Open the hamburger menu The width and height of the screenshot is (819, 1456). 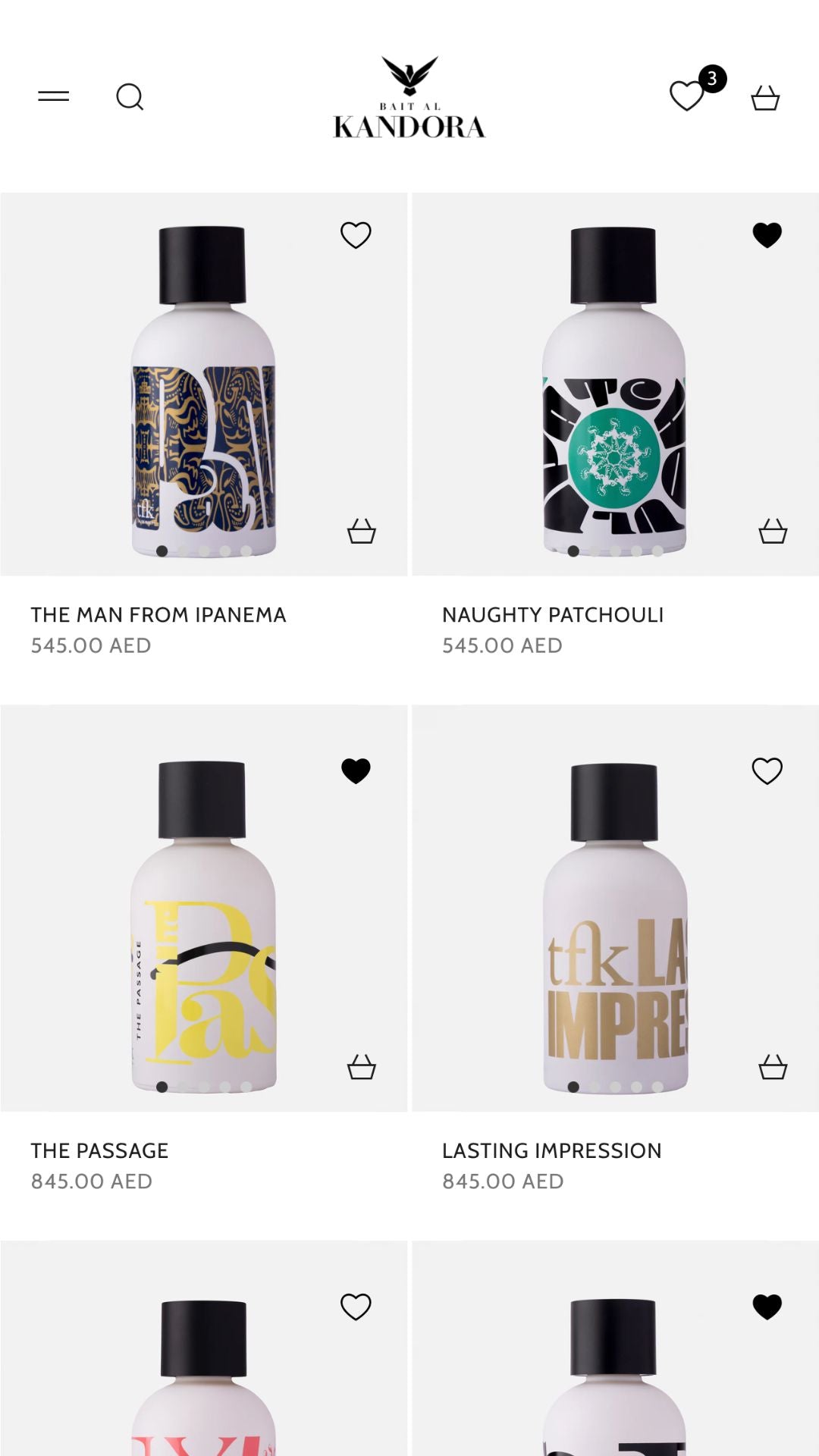pos(53,96)
